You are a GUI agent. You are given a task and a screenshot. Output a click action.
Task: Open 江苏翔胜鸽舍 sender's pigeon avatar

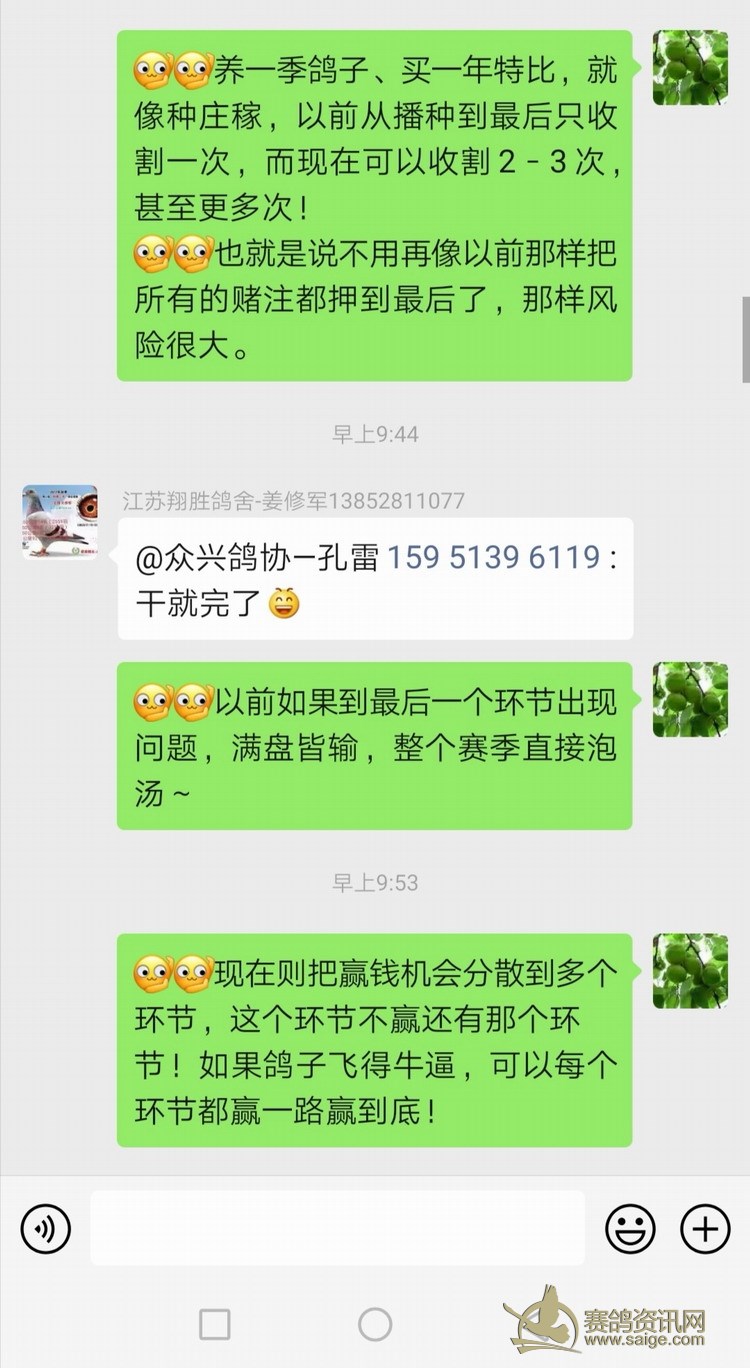(60, 521)
